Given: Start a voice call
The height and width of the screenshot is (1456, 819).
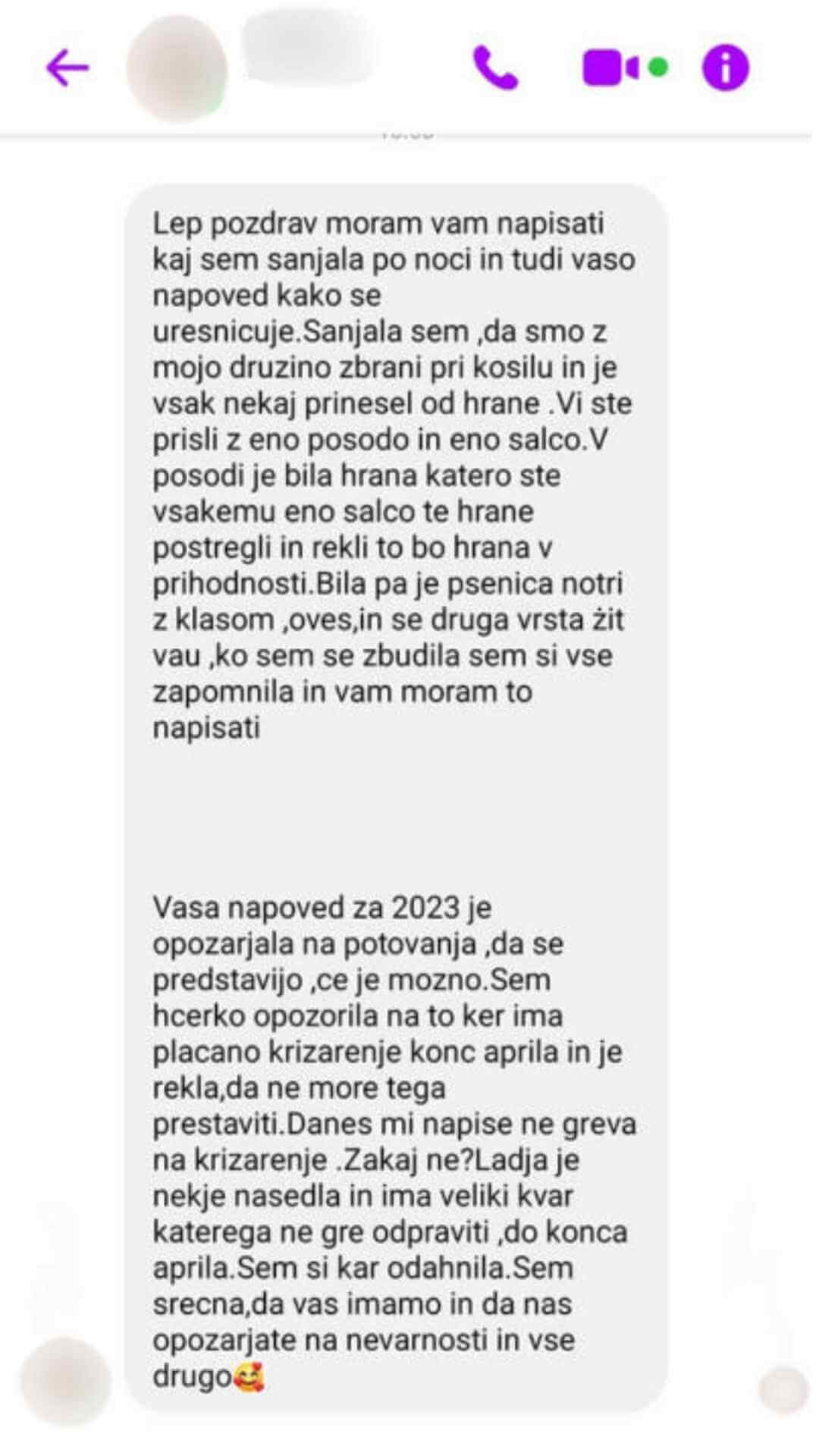Looking at the screenshot, I should coord(494,67).
